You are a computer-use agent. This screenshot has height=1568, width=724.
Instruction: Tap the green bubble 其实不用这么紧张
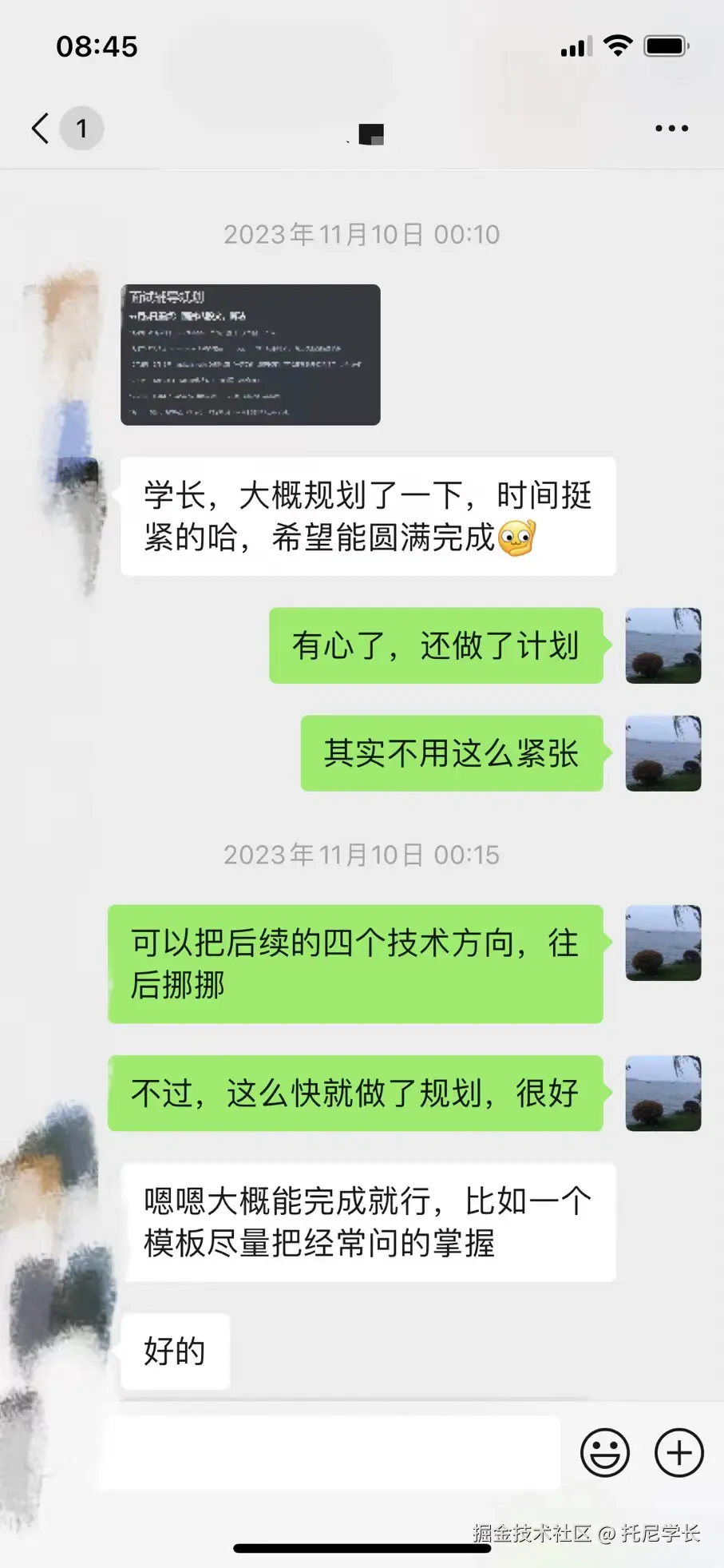coord(452,753)
